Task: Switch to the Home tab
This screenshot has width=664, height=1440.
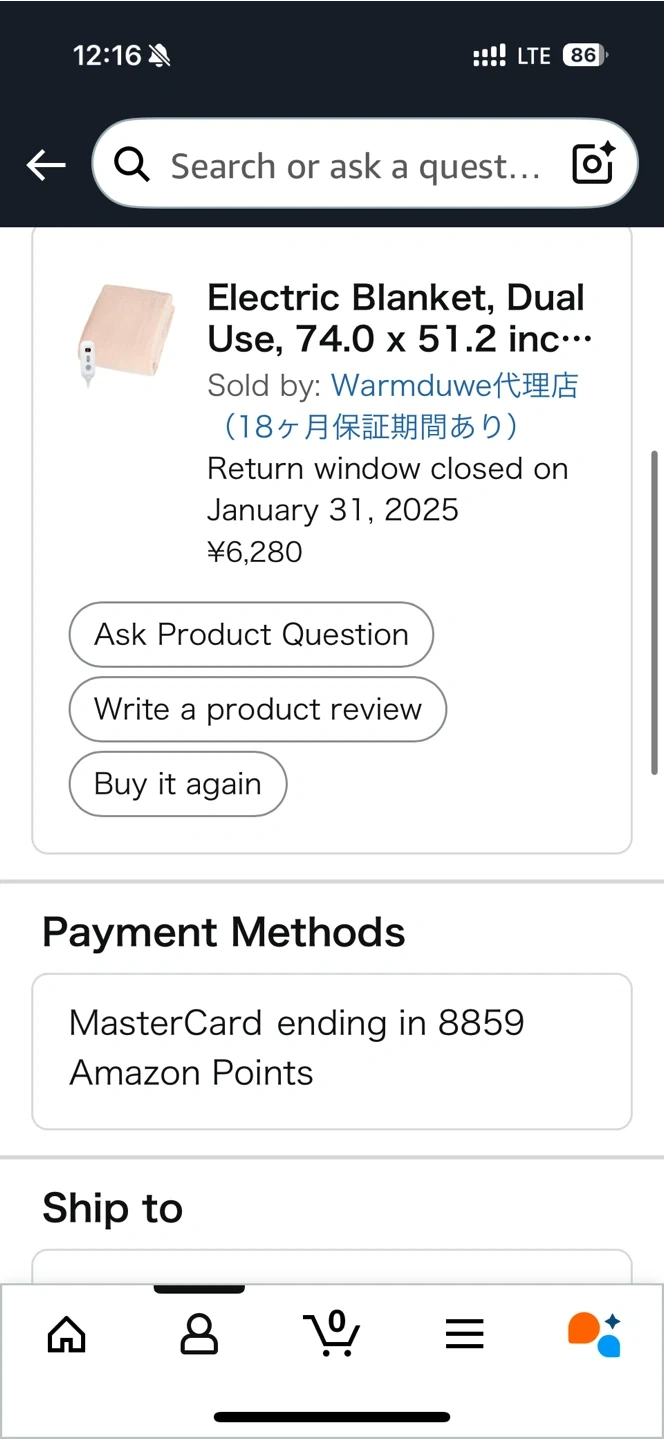Action: [x=67, y=1334]
